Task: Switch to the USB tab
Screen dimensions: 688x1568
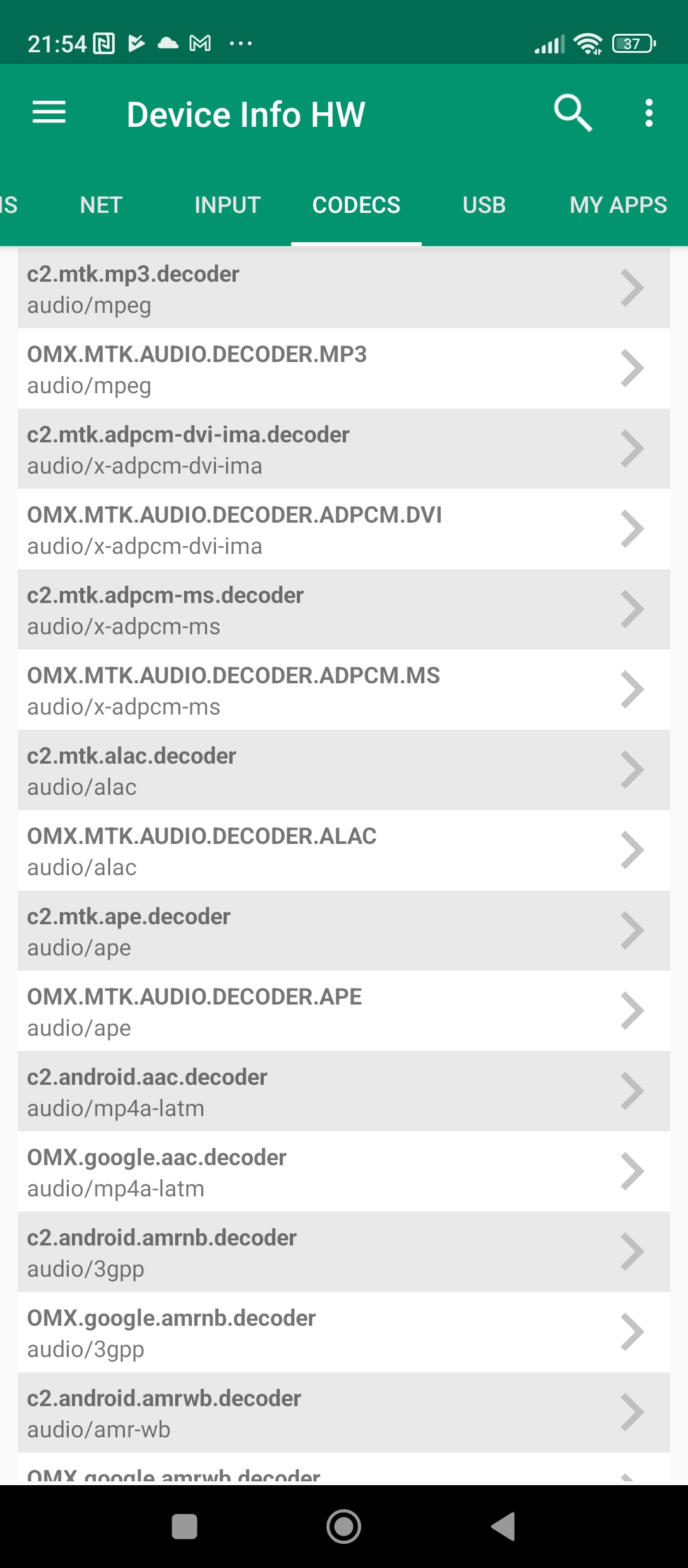Action: (484, 205)
